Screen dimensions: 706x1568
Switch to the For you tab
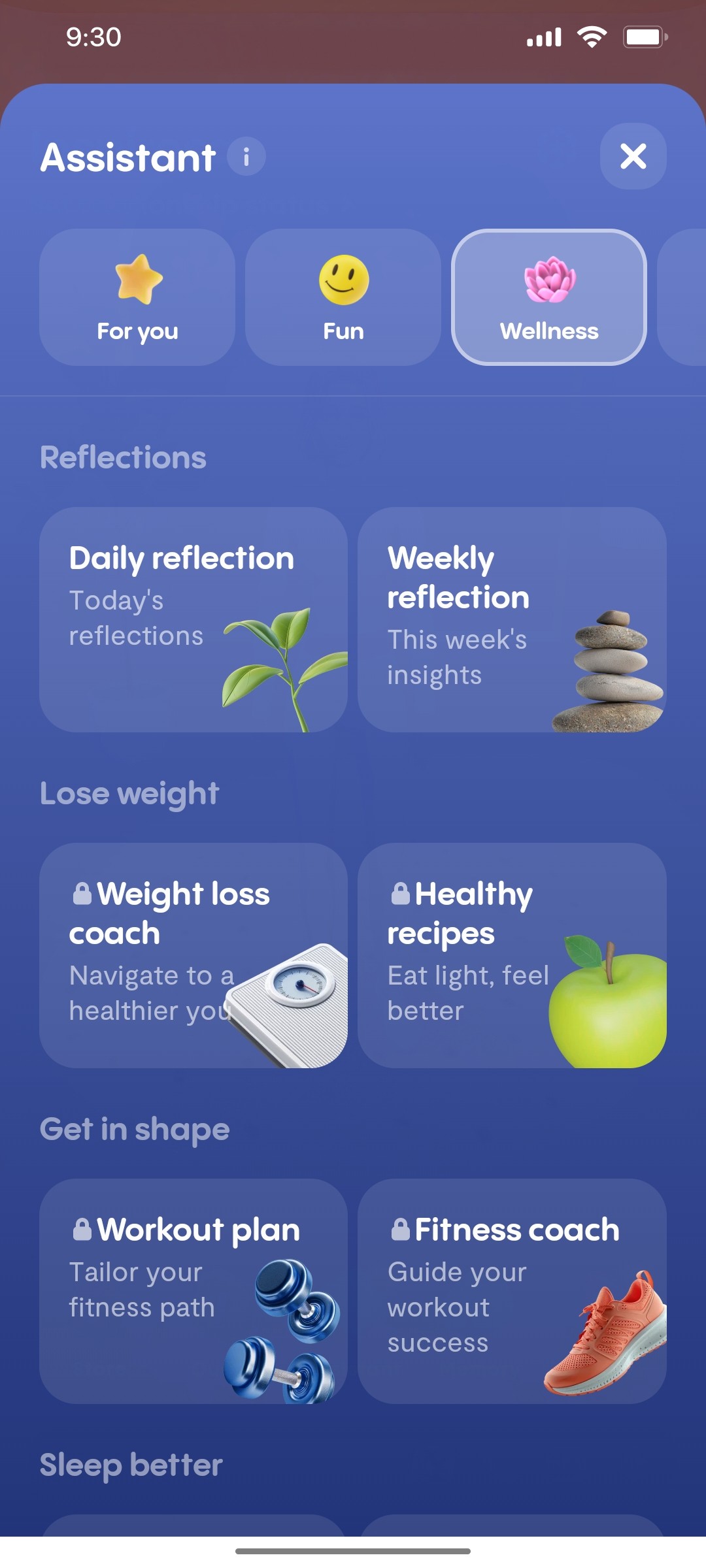(136, 297)
